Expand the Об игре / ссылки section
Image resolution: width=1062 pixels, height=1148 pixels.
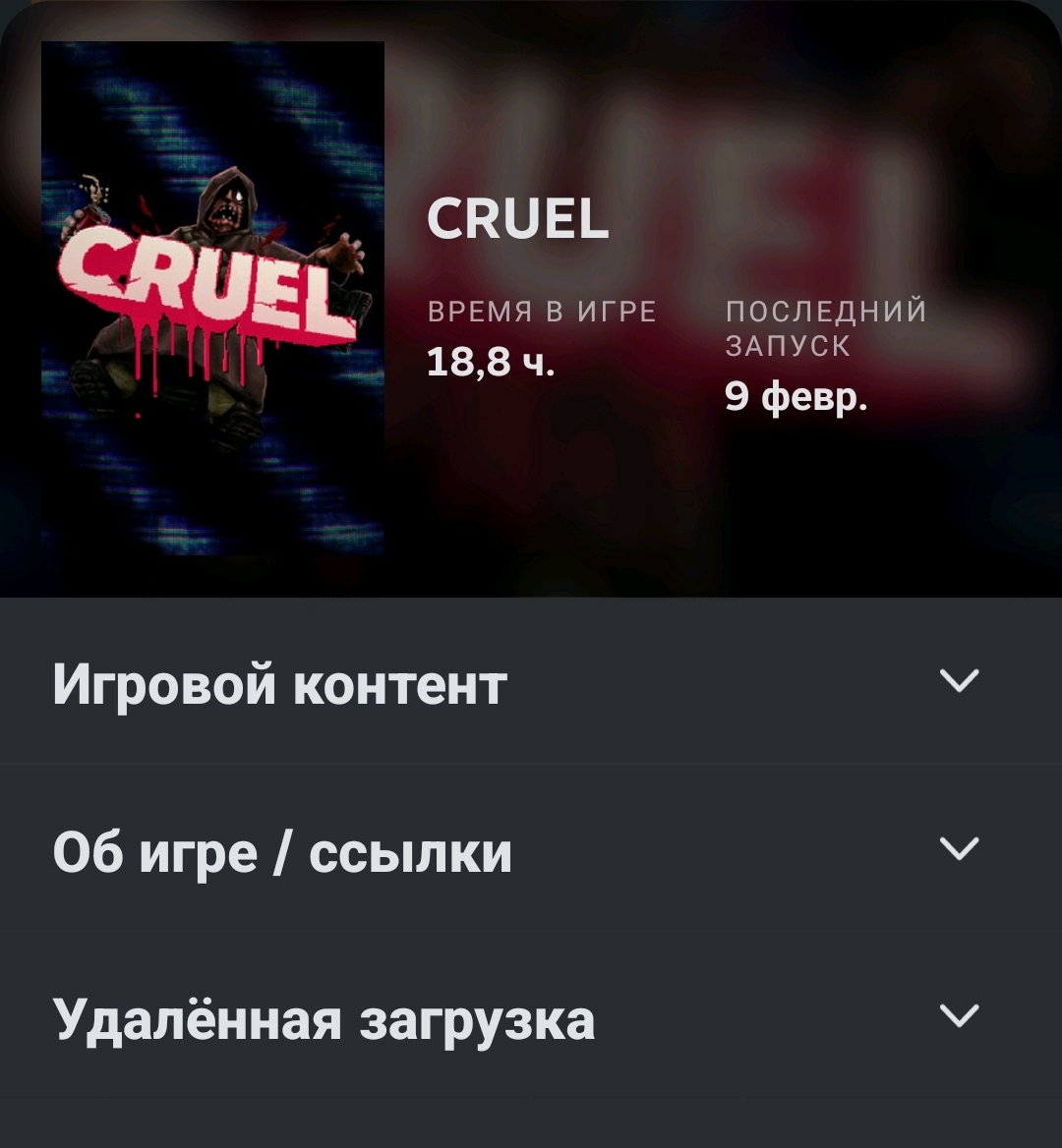[x=959, y=848]
